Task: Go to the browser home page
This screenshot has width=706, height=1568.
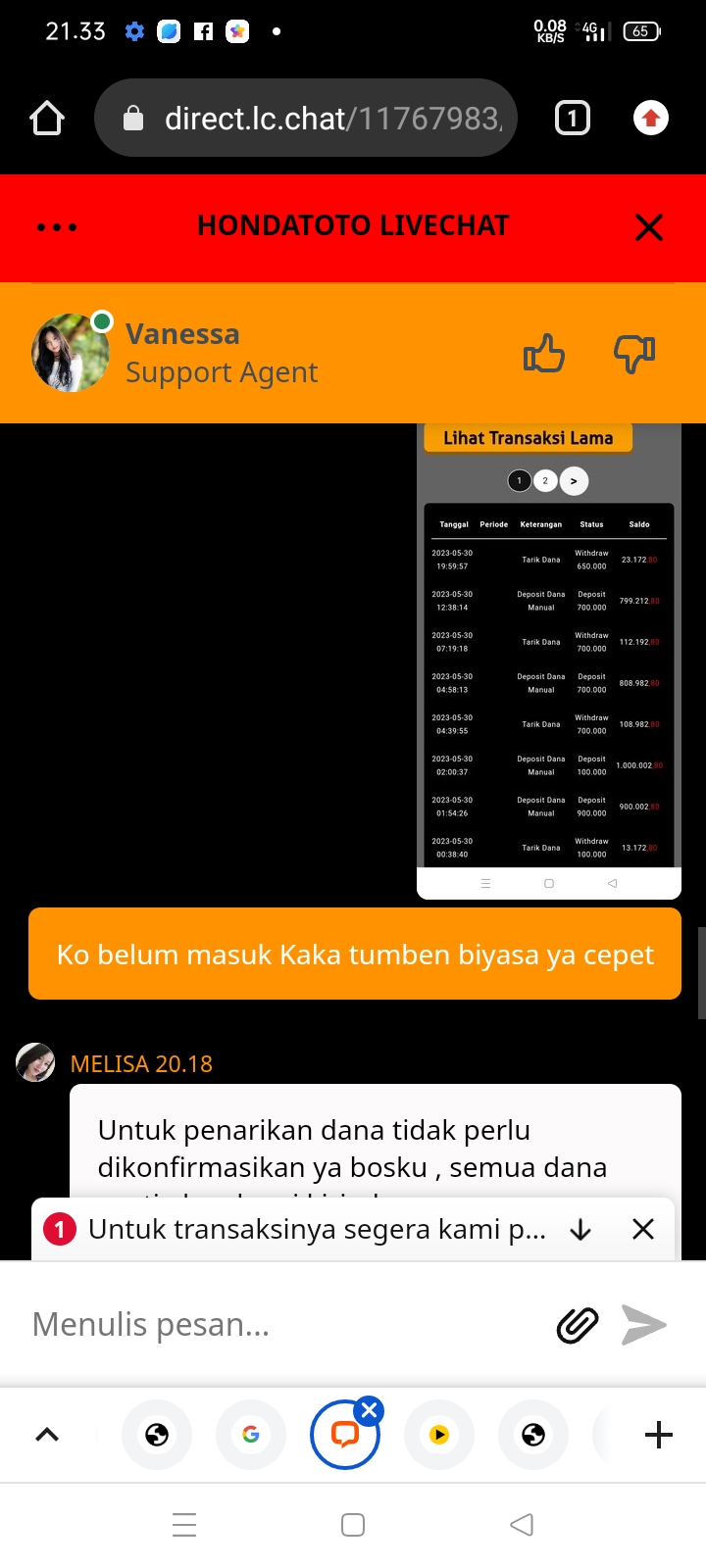Action: pos(47,119)
